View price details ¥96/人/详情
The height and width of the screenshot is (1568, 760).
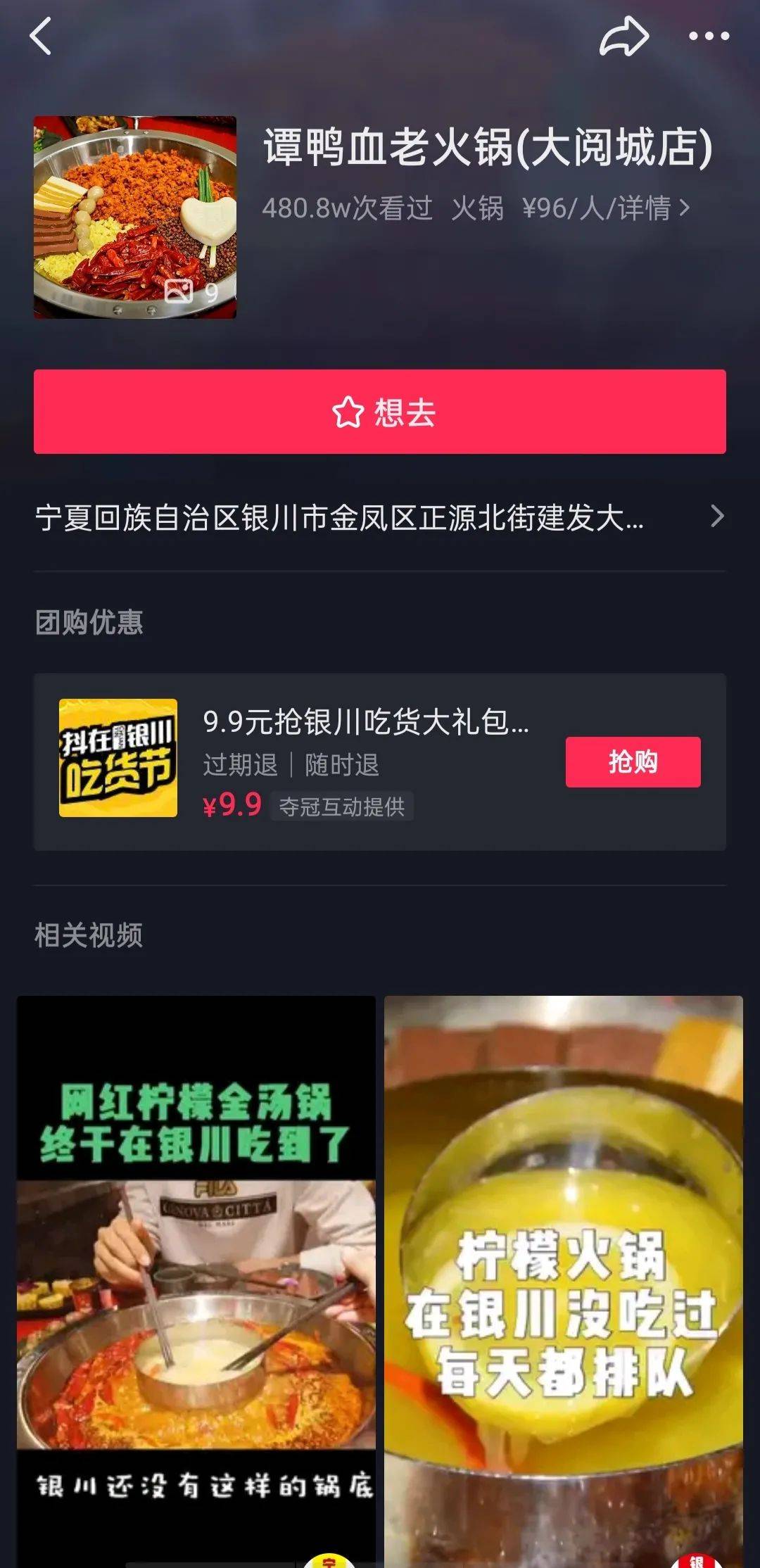point(605,208)
